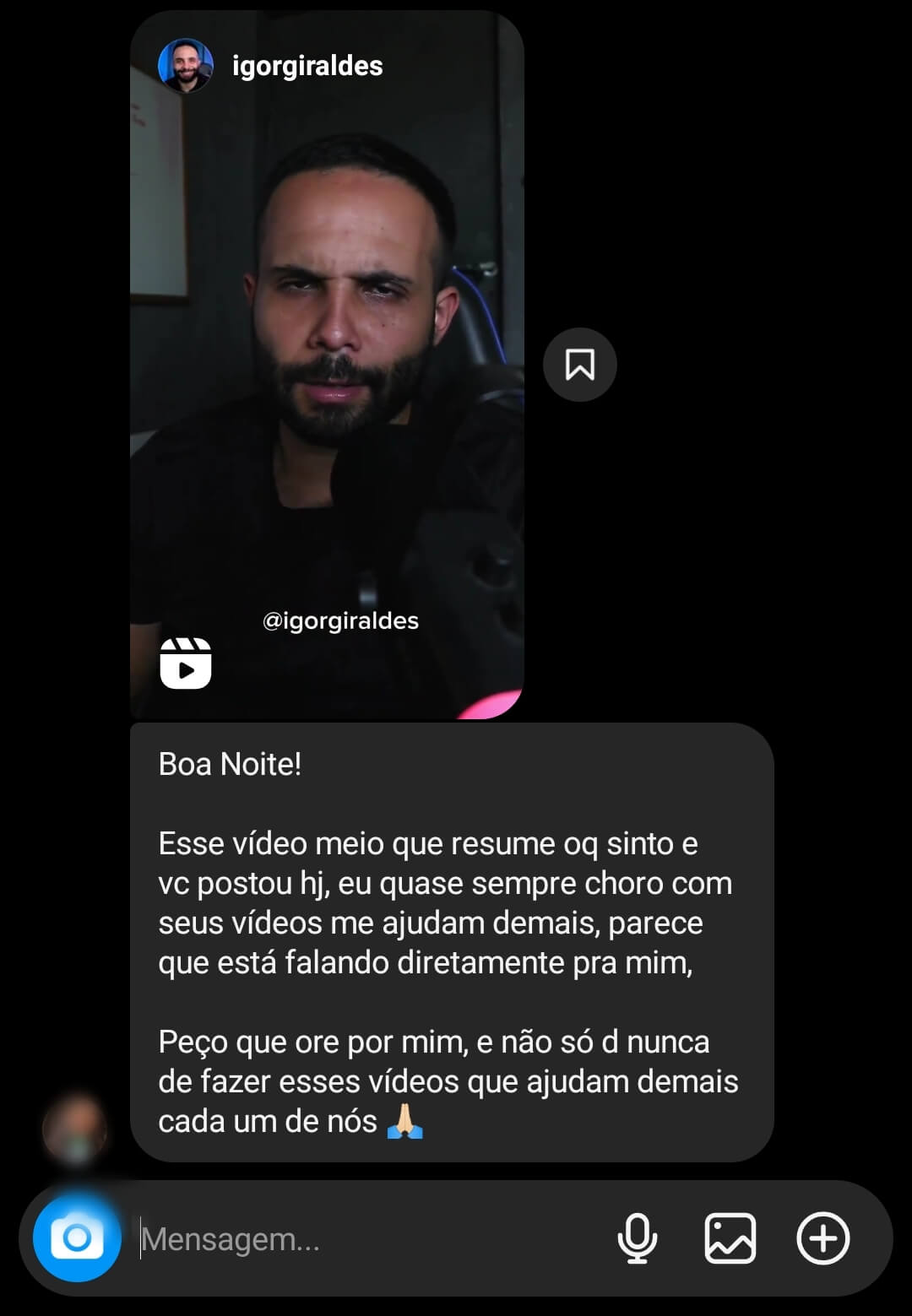Save the shared reel with bookmark icon
This screenshot has width=912, height=1316.
click(579, 365)
